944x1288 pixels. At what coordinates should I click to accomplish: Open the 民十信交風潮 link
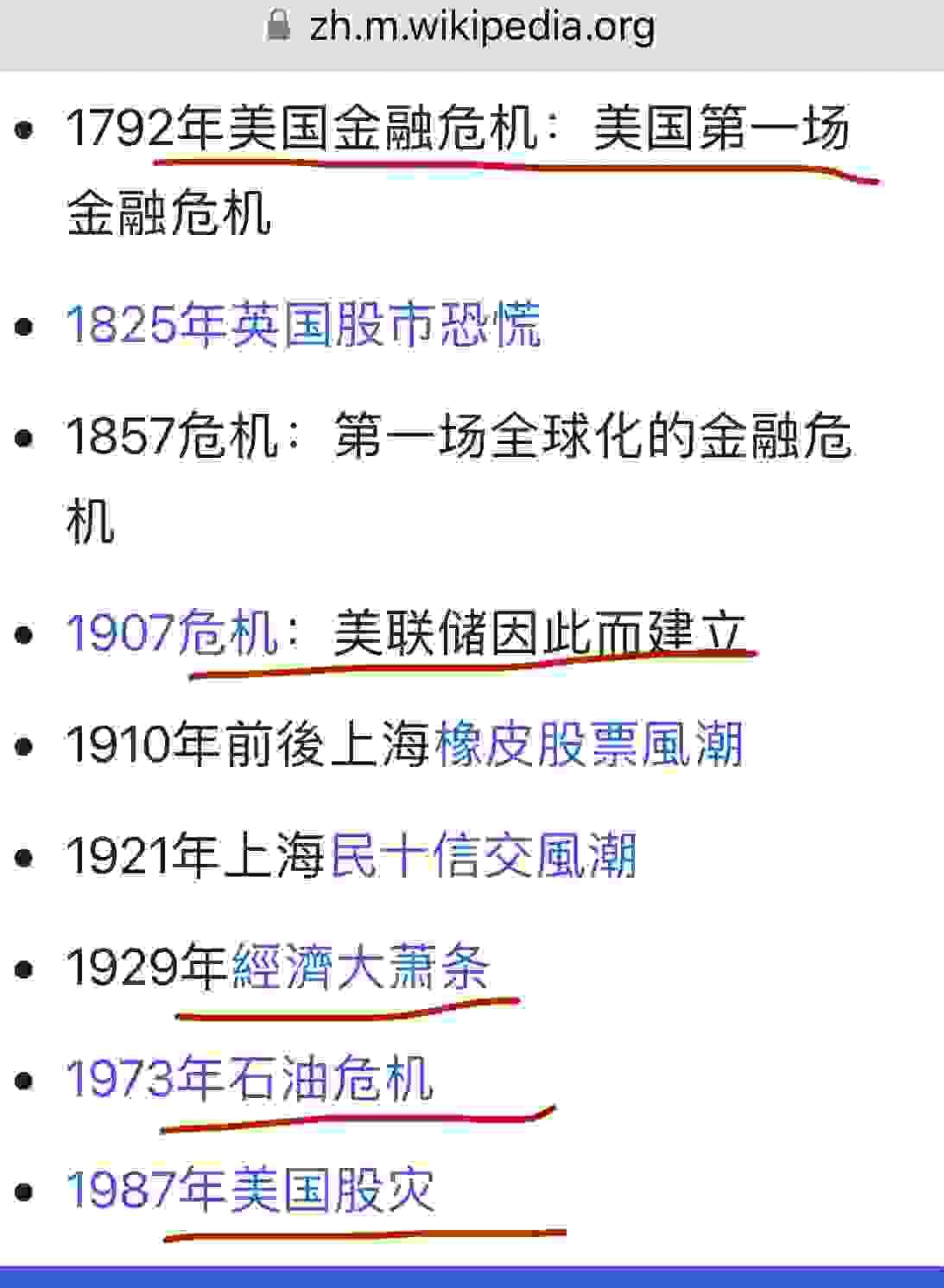click(482, 856)
